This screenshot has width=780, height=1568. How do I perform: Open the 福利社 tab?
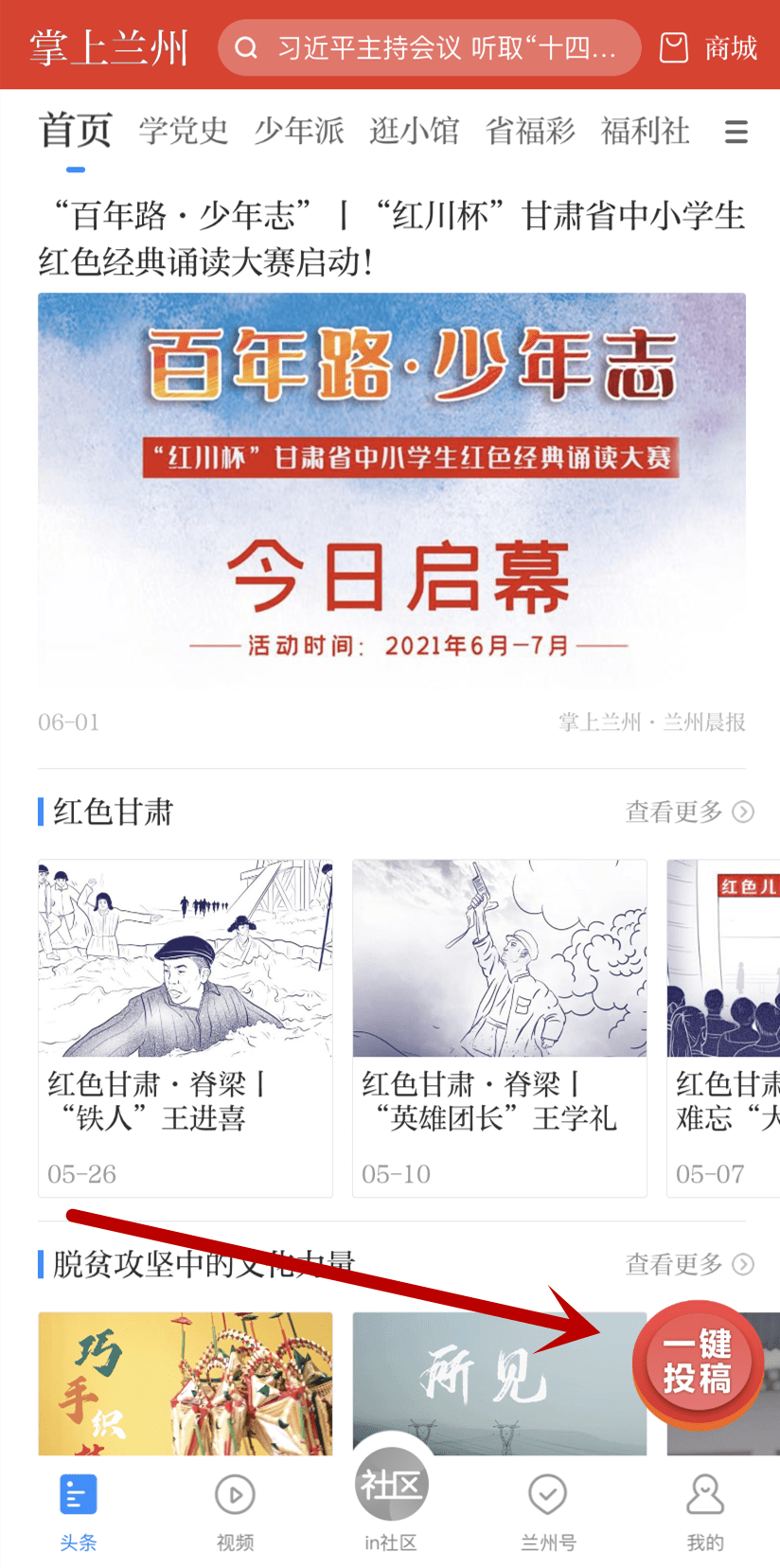tap(646, 131)
